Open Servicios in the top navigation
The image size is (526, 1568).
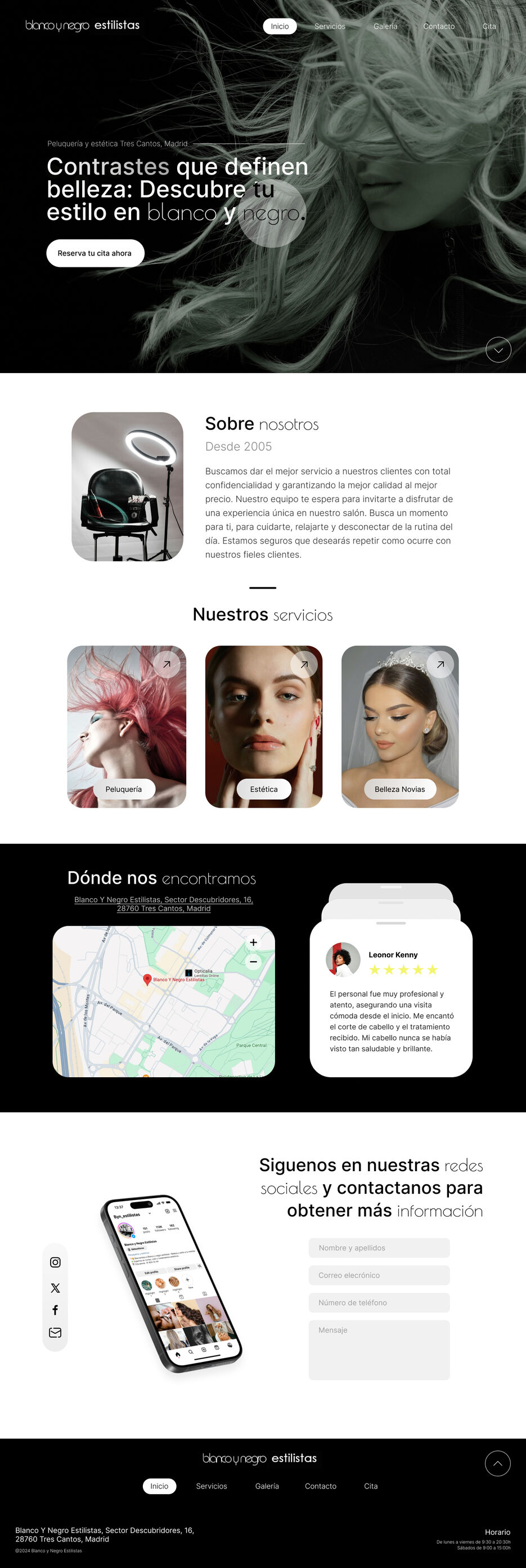pyautogui.click(x=330, y=26)
